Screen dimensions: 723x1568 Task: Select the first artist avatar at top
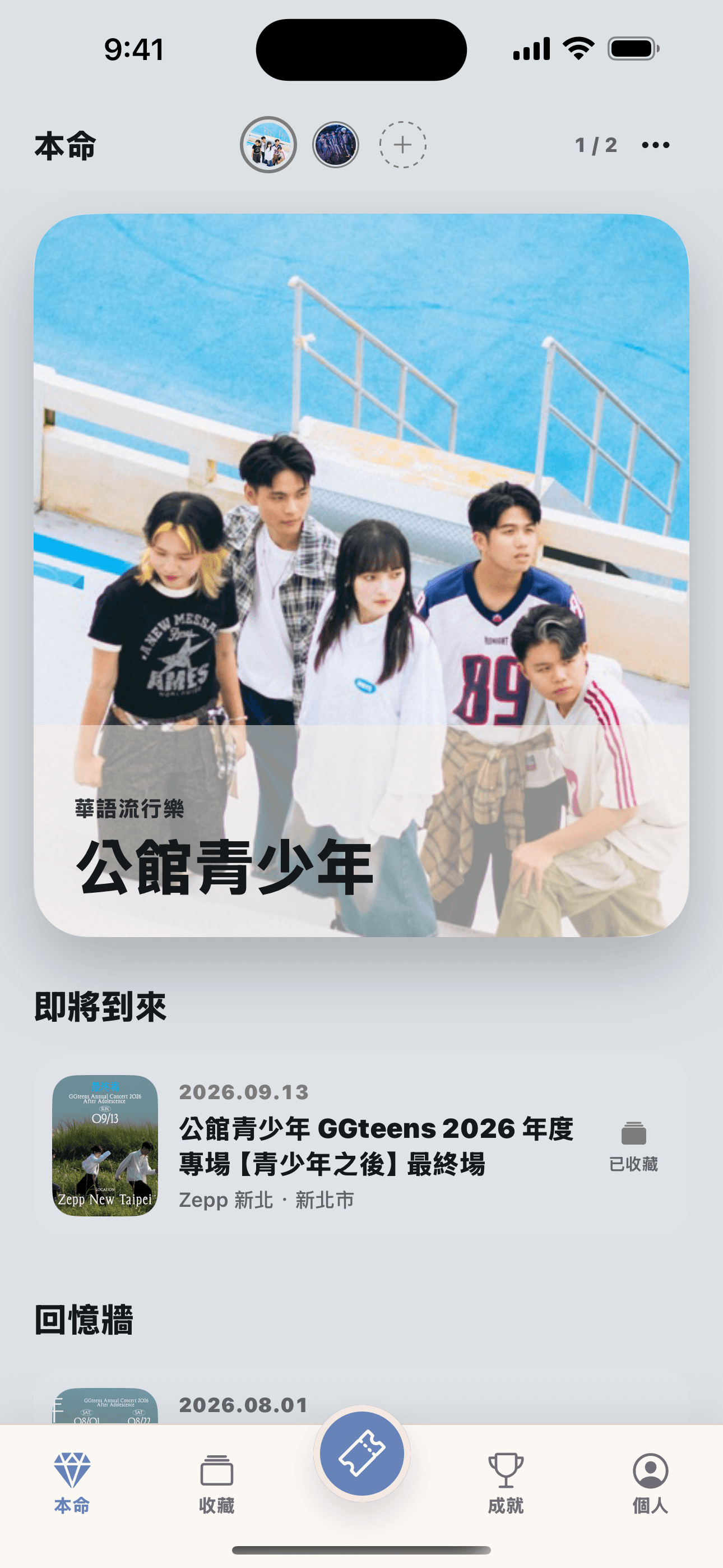268,145
